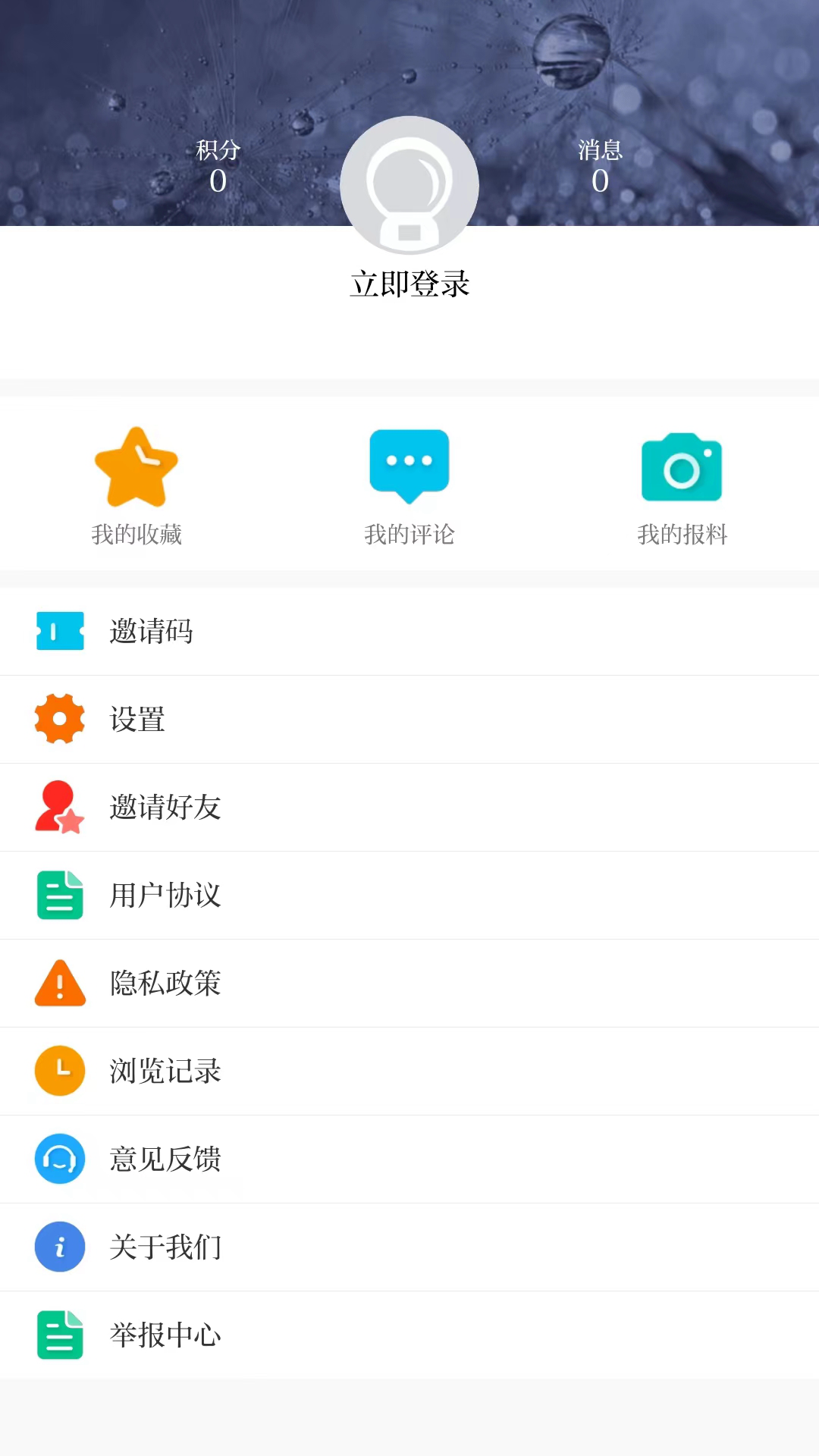This screenshot has width=819, height=1456.
Task: Click the green document icon beside 用户协议
Action: [x=60, y=895]
